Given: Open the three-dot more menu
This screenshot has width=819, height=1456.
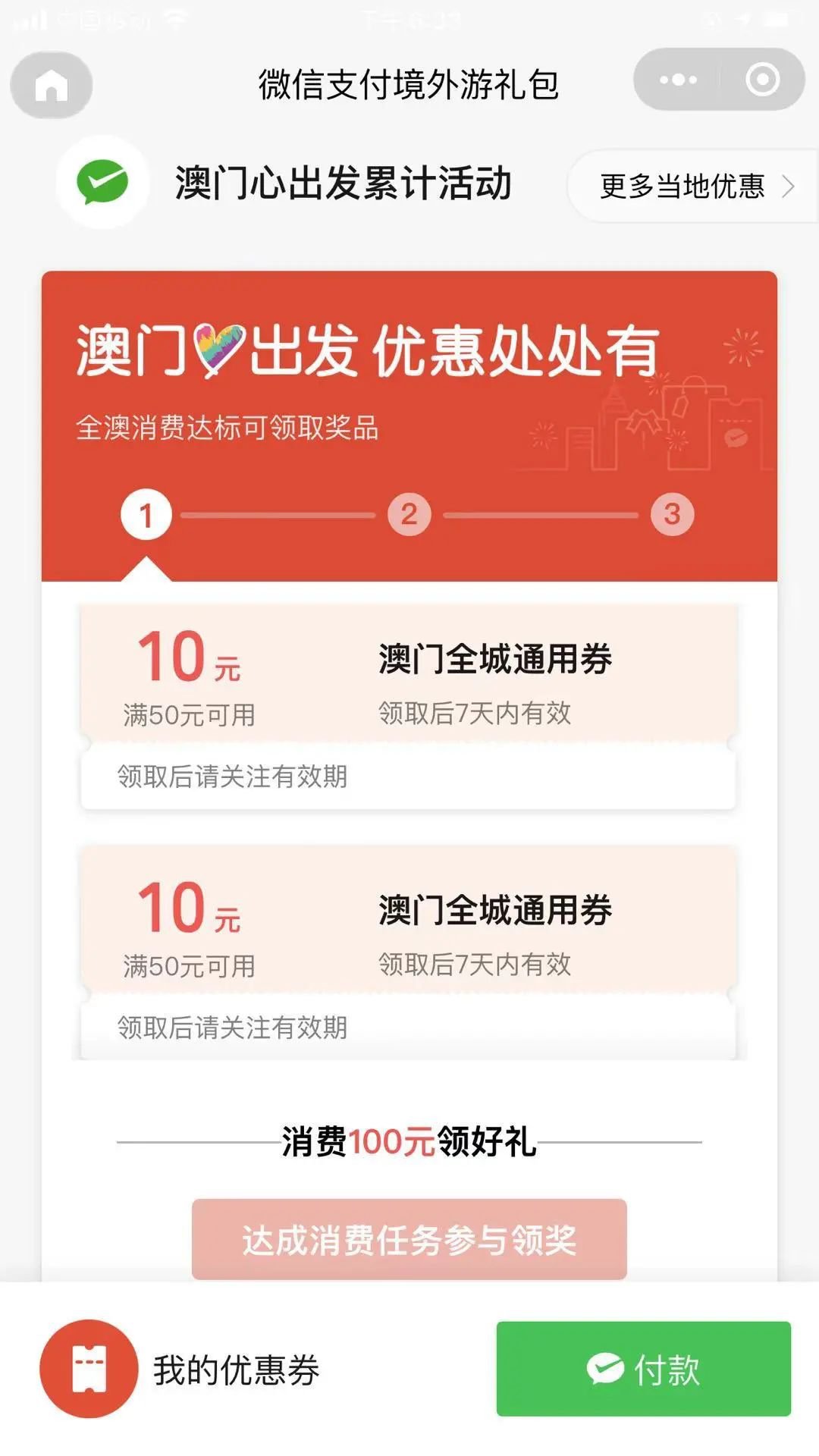Looking at the screenshot, I should [678, 80].
